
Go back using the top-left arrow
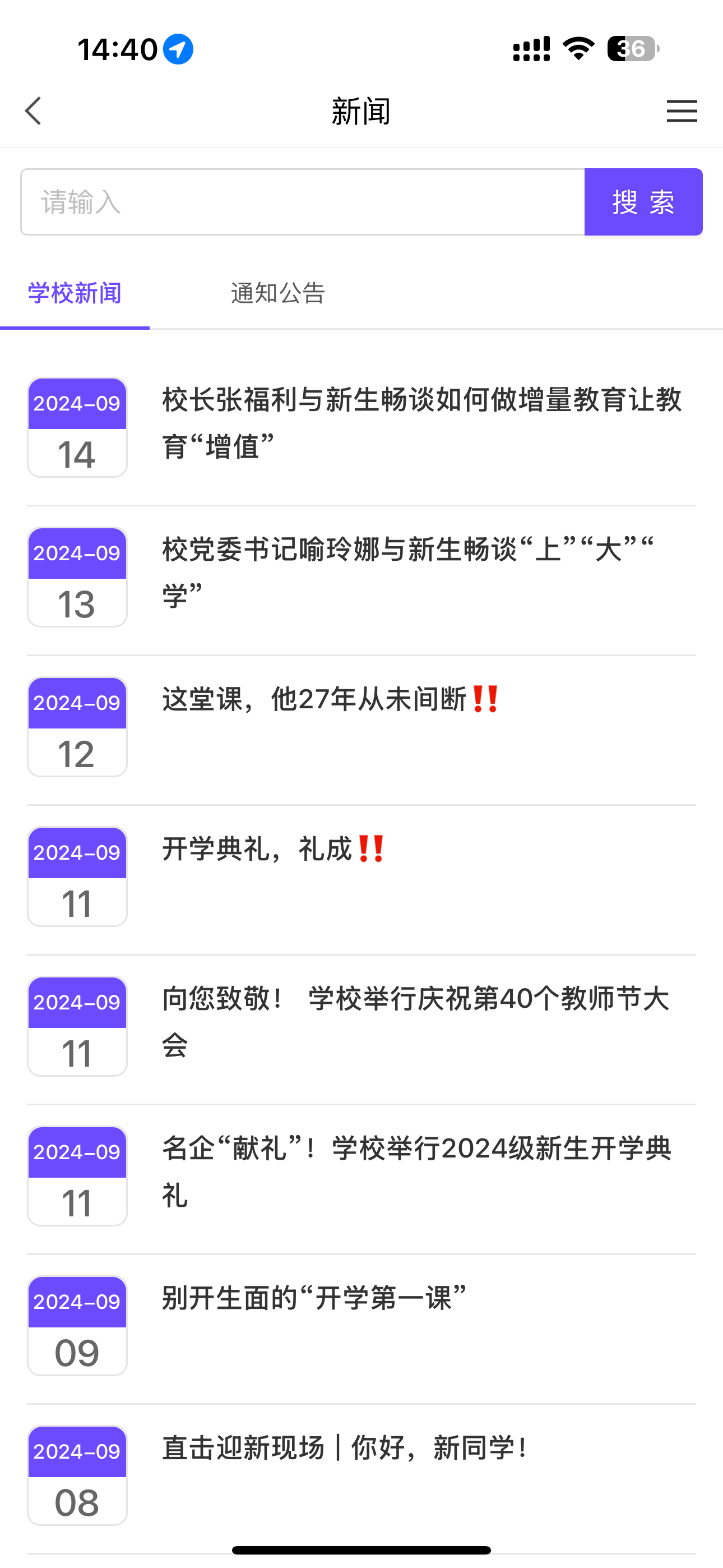[x=33, y=111]
